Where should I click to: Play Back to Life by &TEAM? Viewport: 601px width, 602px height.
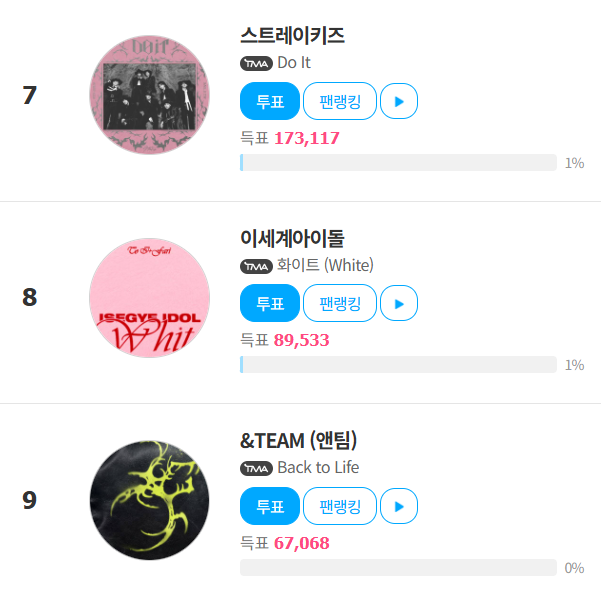(x=399, y=506)
